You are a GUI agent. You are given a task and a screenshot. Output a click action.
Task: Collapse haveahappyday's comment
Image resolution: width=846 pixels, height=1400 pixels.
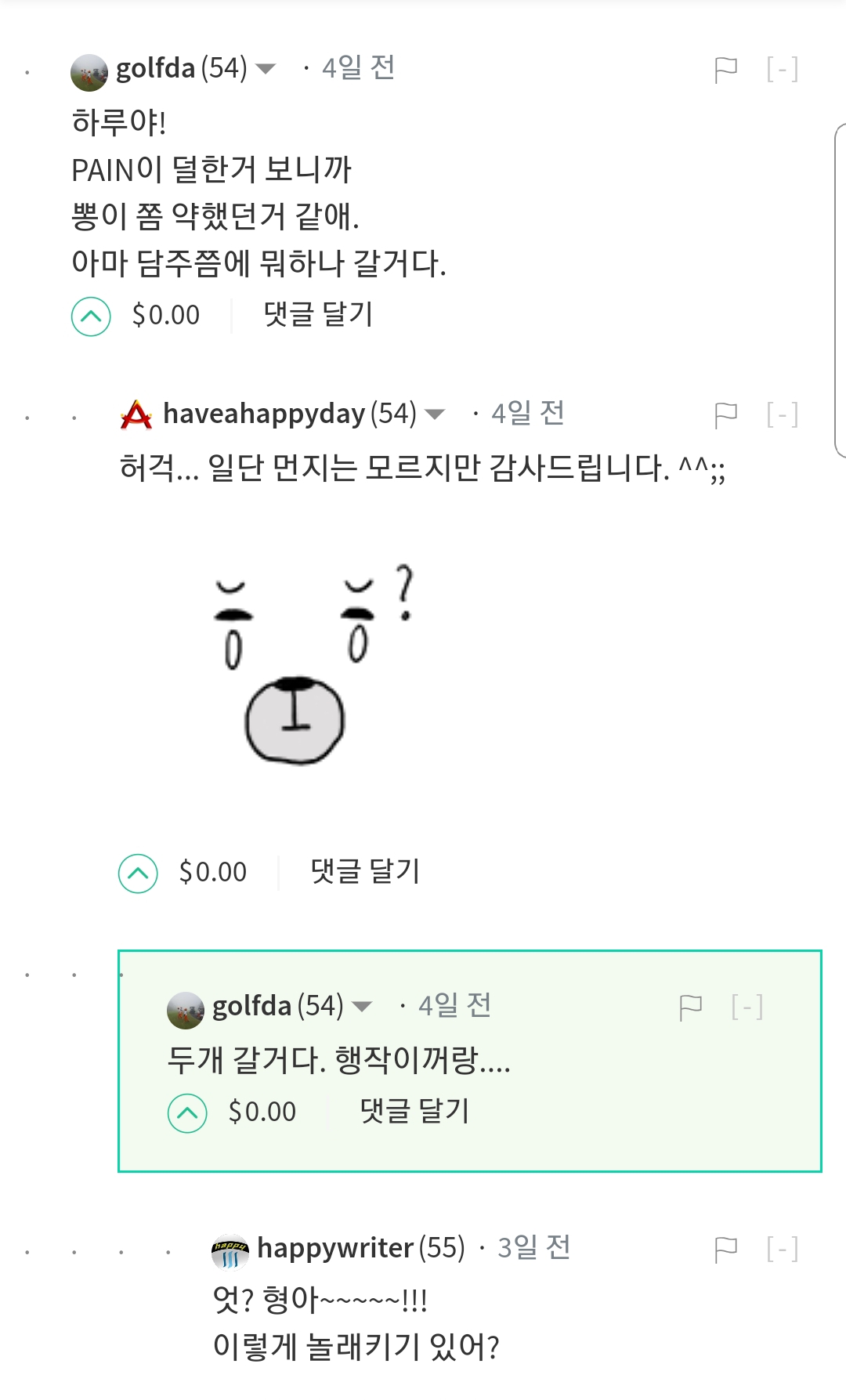[x=782, y=414]
